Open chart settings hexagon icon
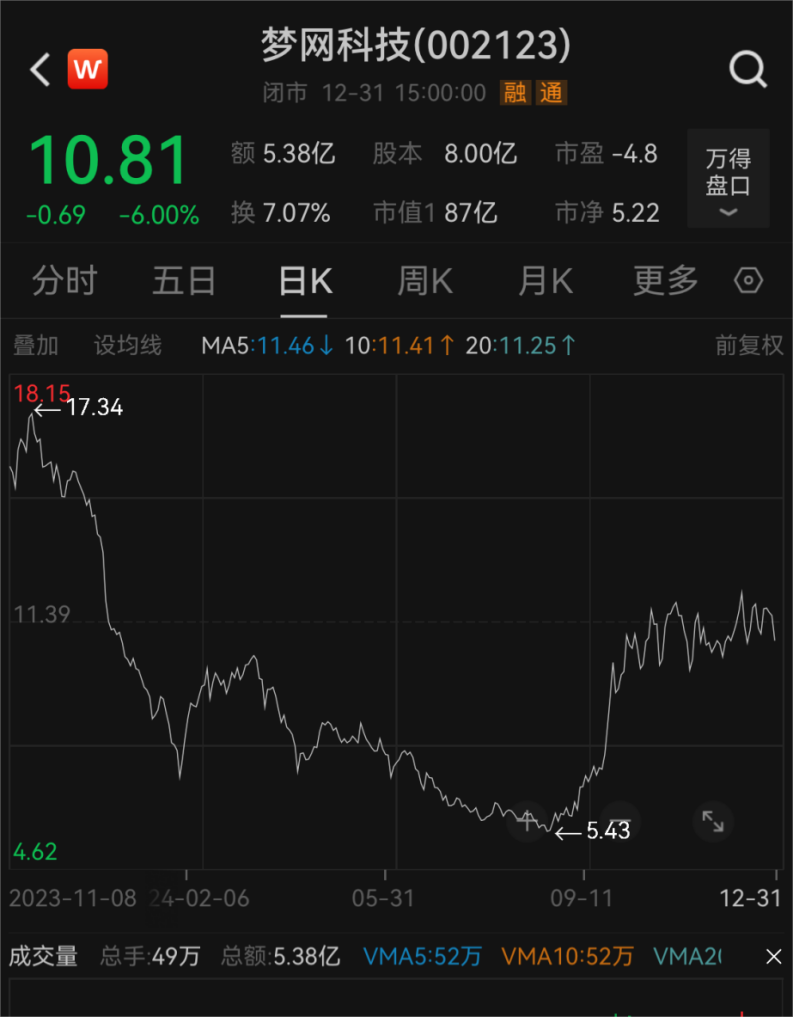793x1017 pixels. tap(749, 281)
